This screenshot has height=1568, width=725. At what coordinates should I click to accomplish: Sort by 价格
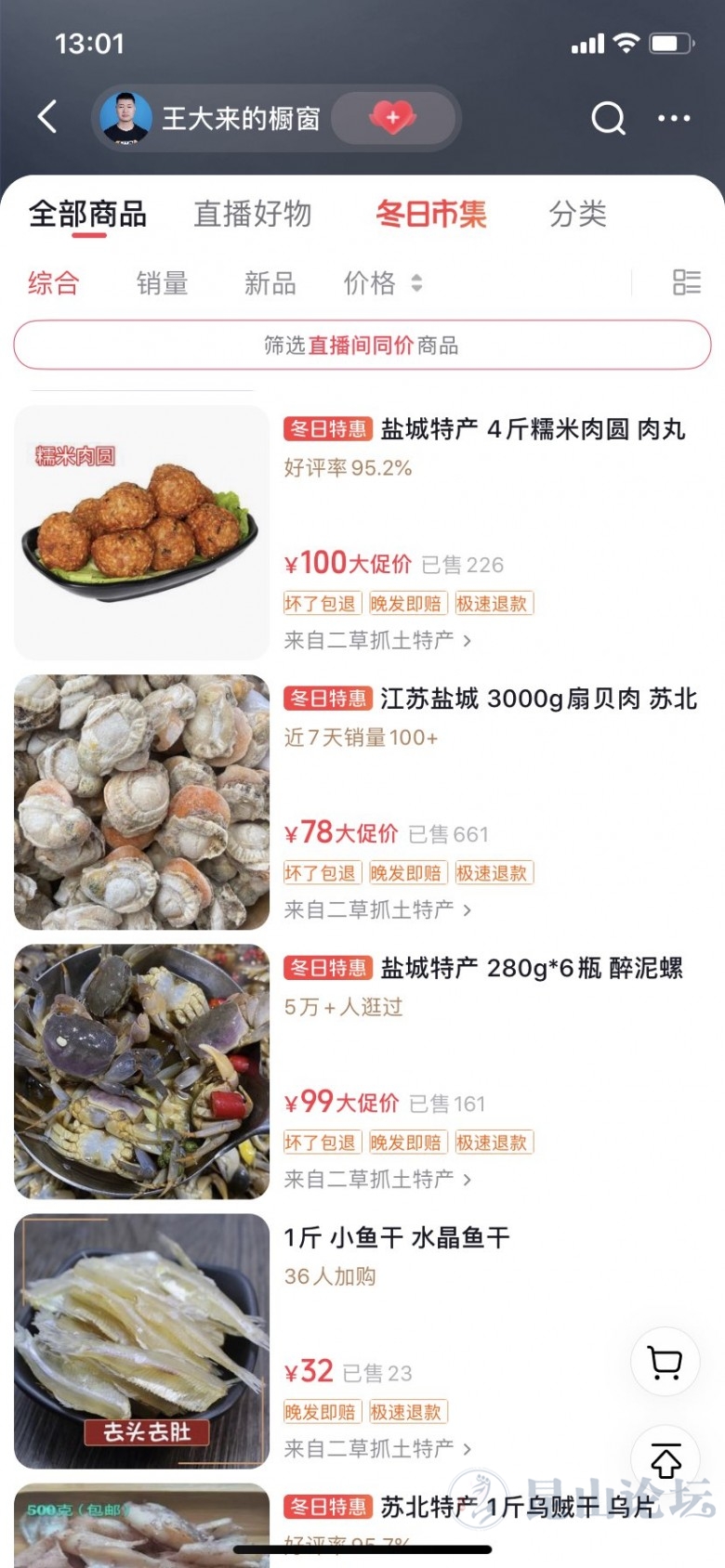[381, 283]
